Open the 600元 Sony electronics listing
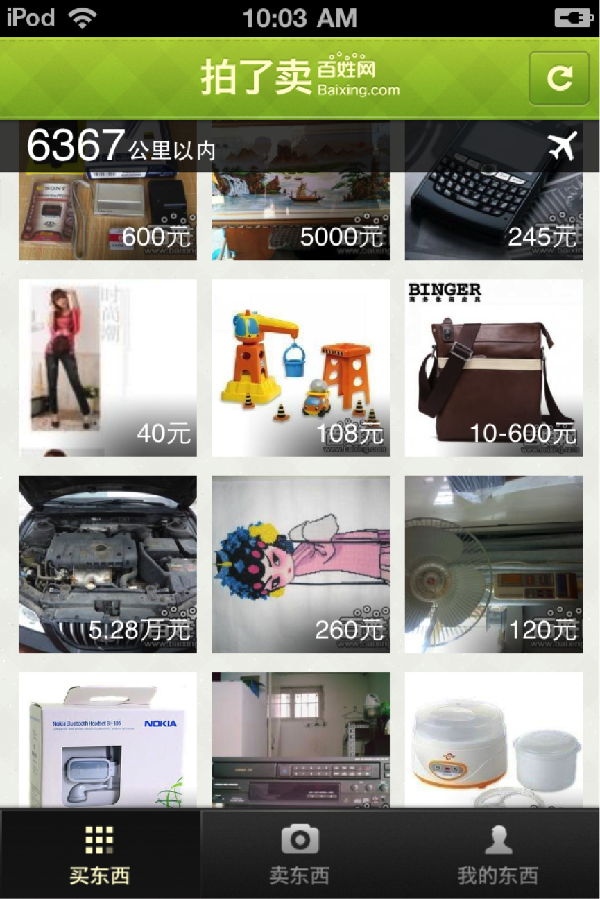The width and height of the screenshot is (600, 899). tap(108, 212)
